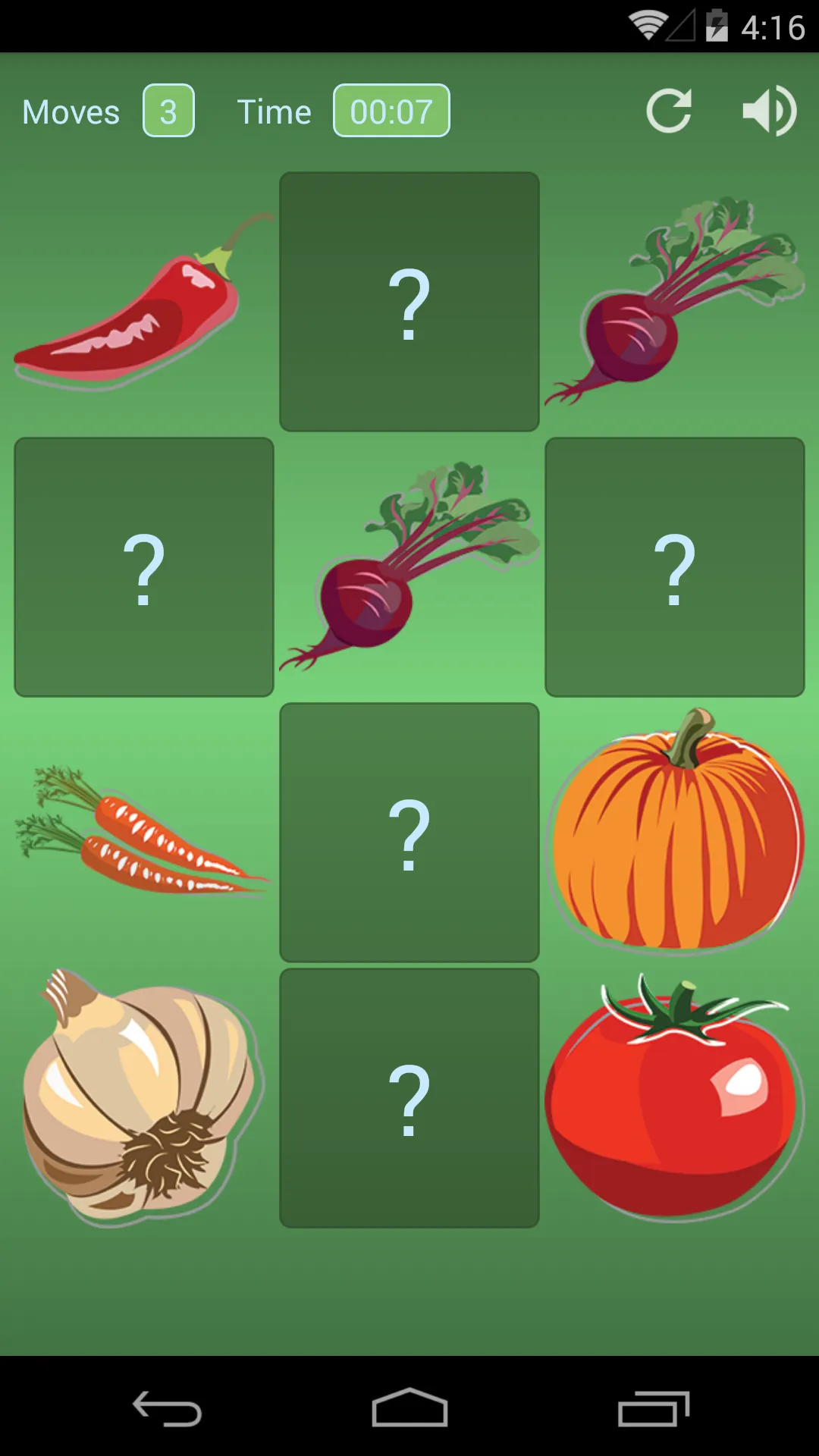819x1456 pixels.
Task: Flip the hidden card between chili and beet
Action: [409, 302]
